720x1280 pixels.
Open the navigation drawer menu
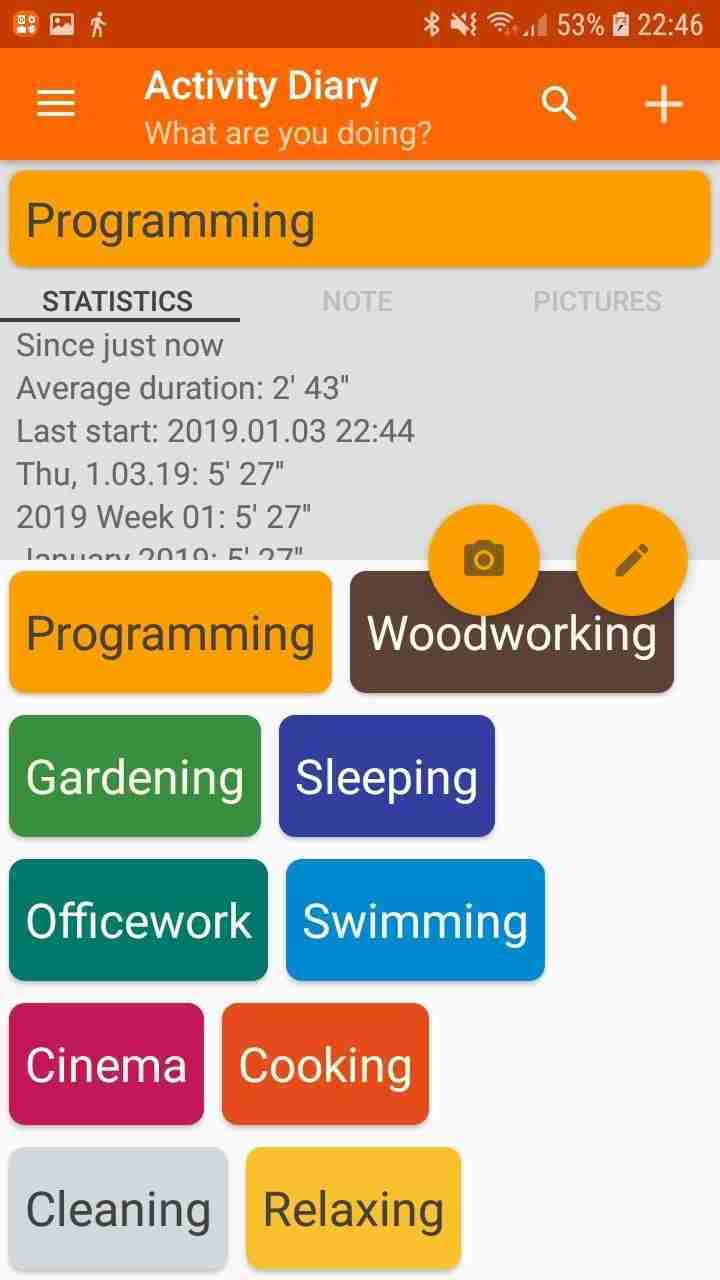pyautogui.click(x=55, y=103)
